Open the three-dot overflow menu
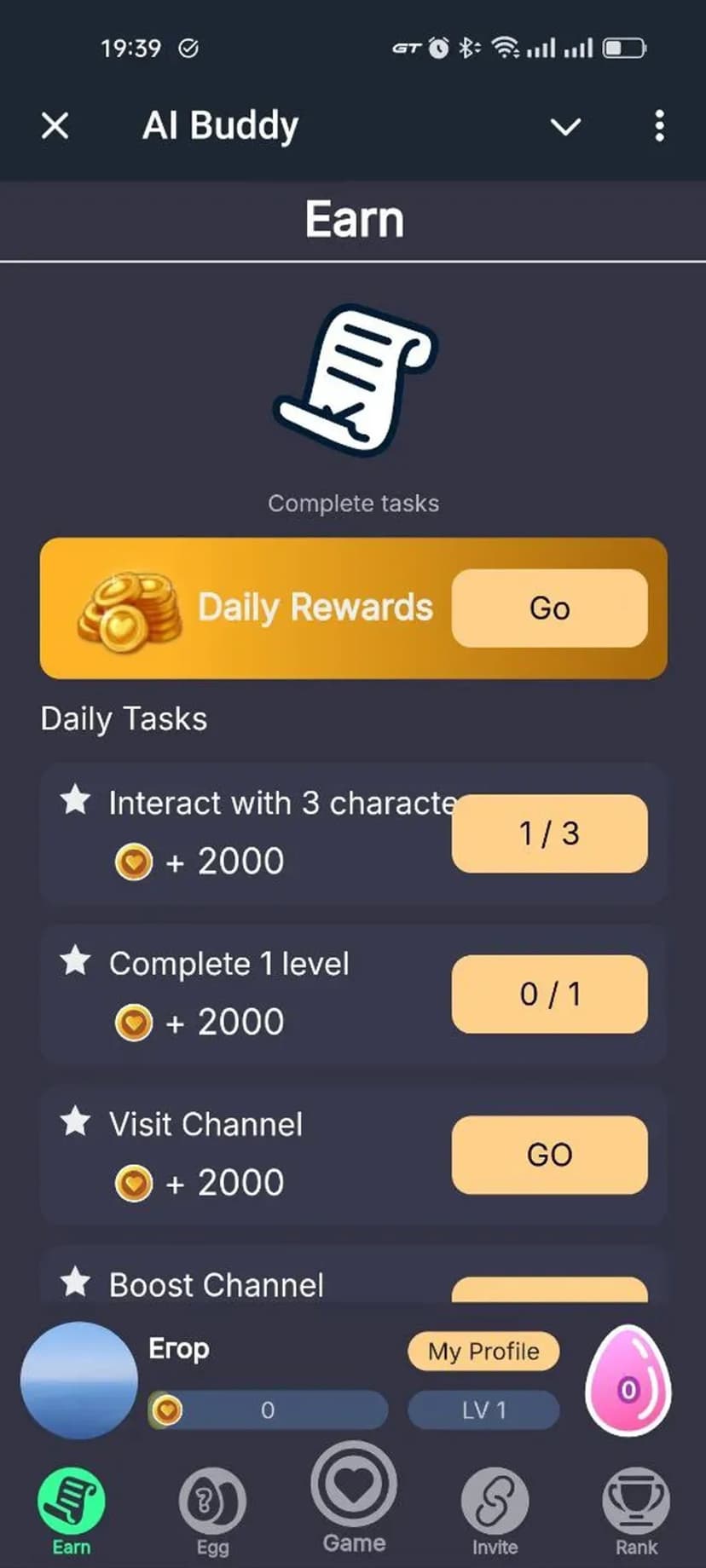The width and height of the screenshot is (706, 1568). (x=659, y=126)
